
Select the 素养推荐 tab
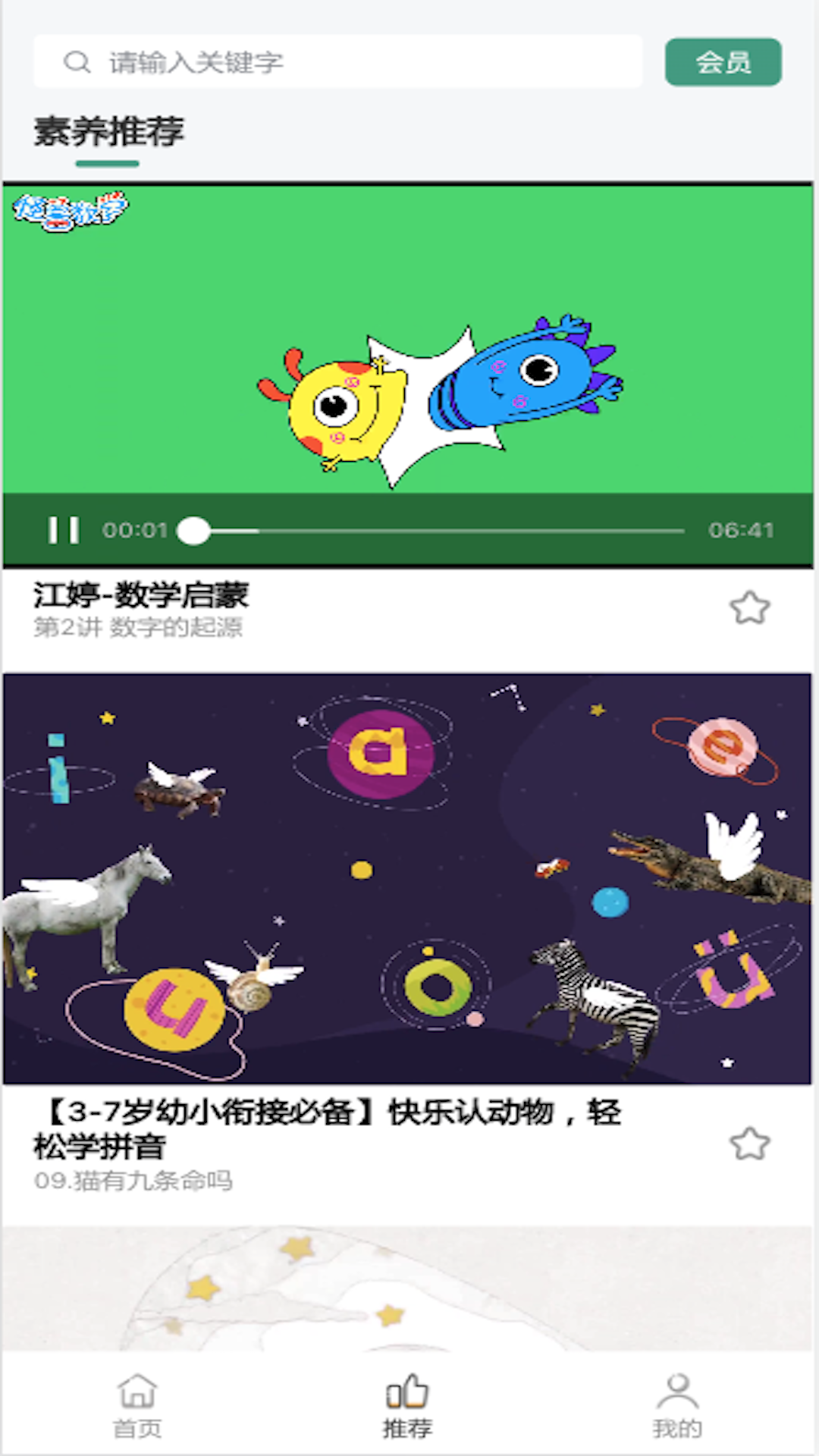108,132
